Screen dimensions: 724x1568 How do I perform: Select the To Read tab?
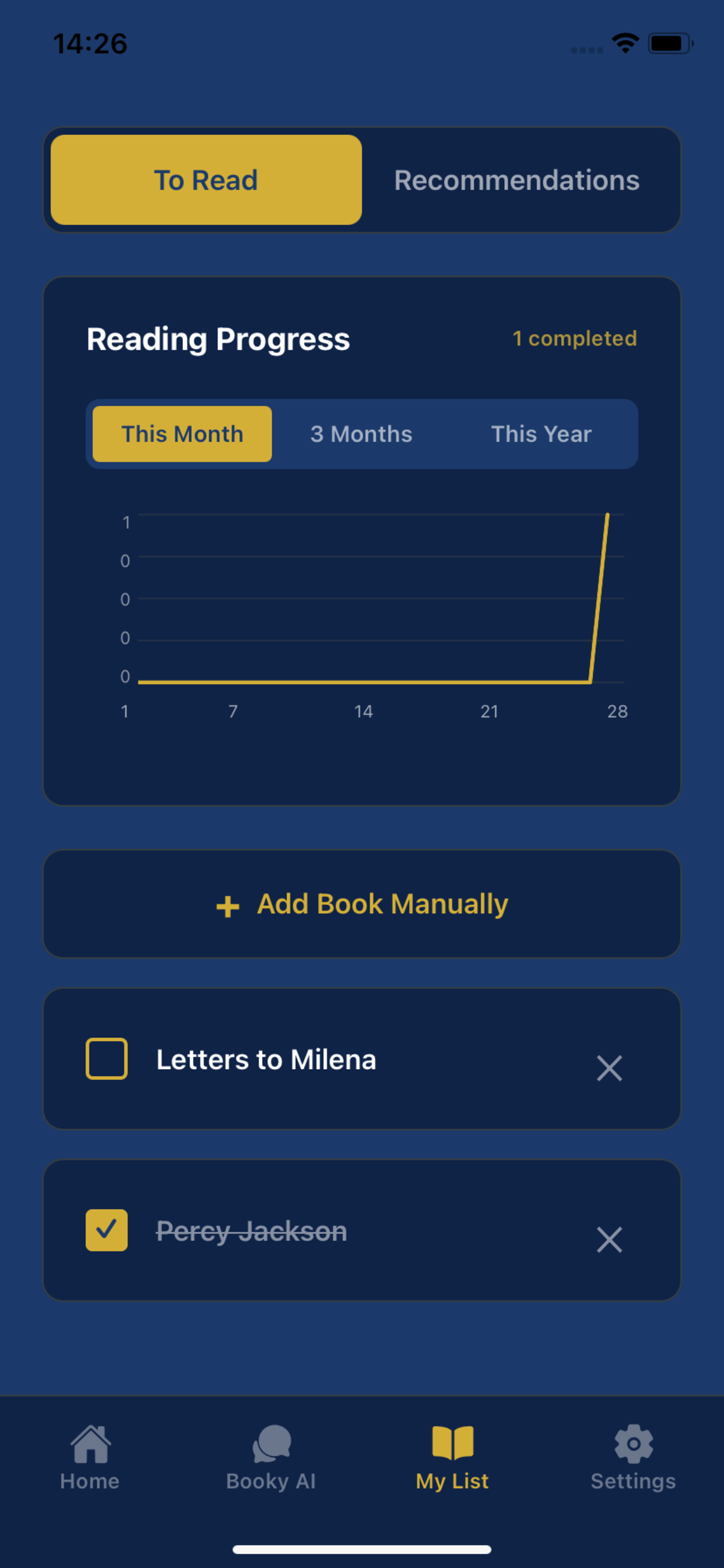206,180
